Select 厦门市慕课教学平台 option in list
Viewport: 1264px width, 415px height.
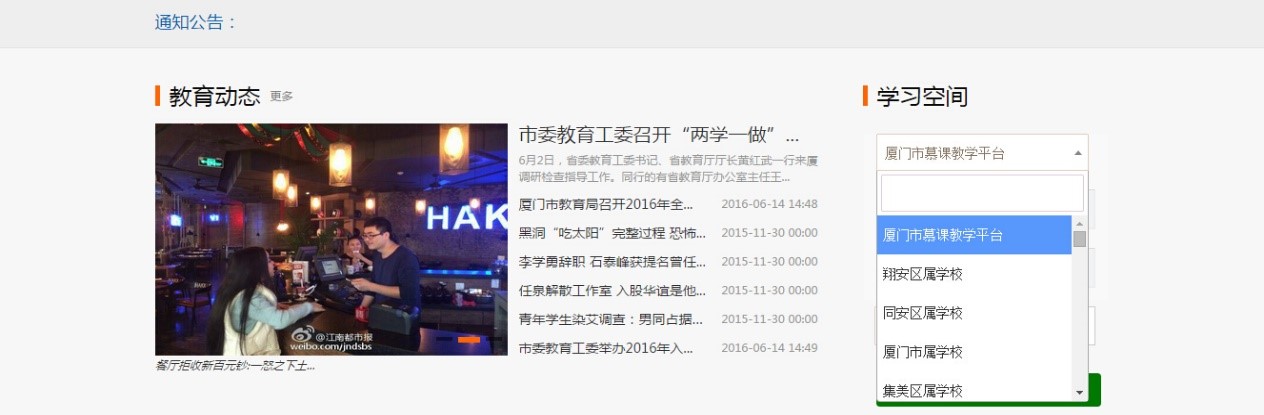tap(973, 235)
